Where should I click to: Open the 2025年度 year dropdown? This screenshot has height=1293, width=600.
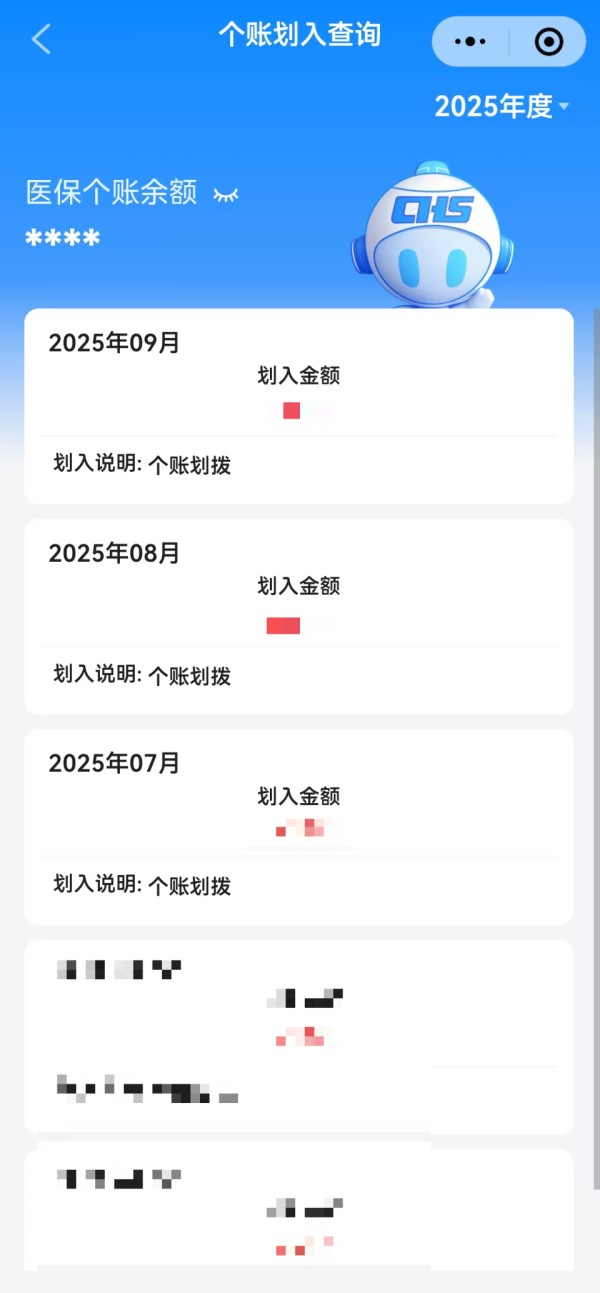(x=502, y=107)
